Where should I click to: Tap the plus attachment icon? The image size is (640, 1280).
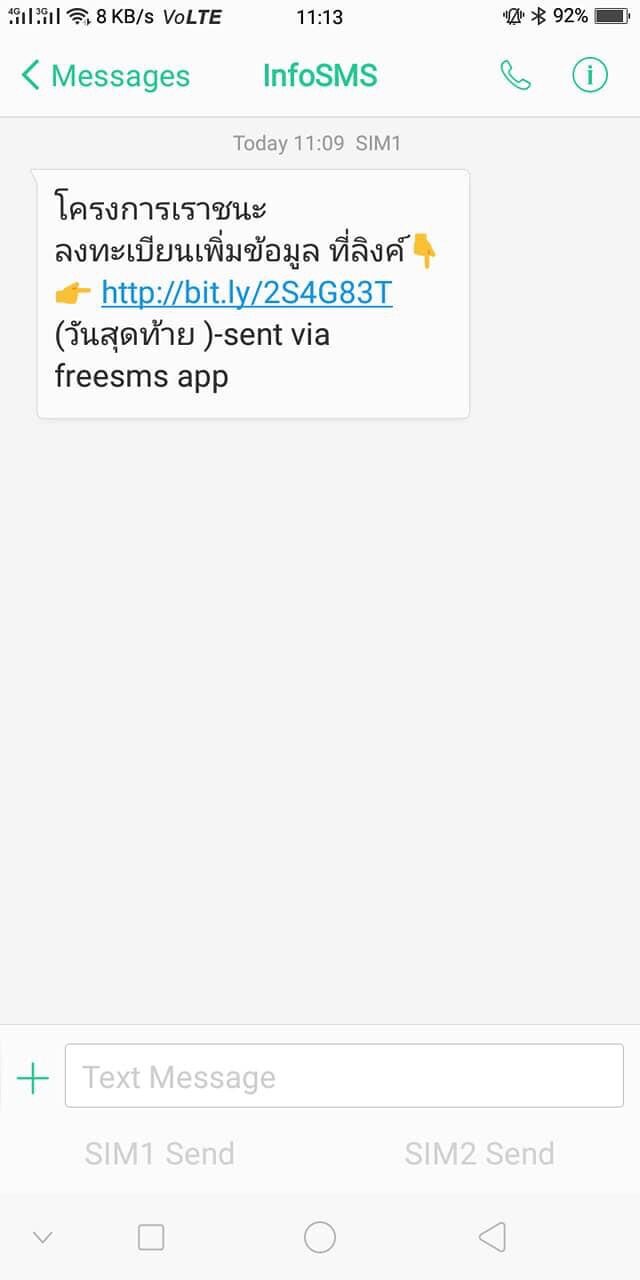tap(33, 1078)
